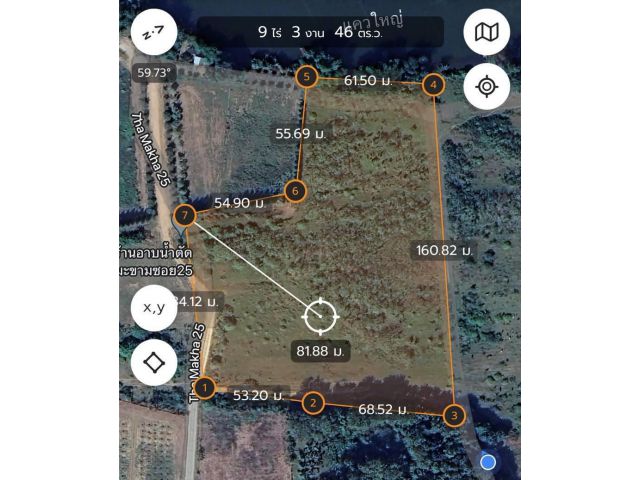Select boundary point 6
Image resolution: width=640 pixels, height=480 pixels.
pos(294,190)
